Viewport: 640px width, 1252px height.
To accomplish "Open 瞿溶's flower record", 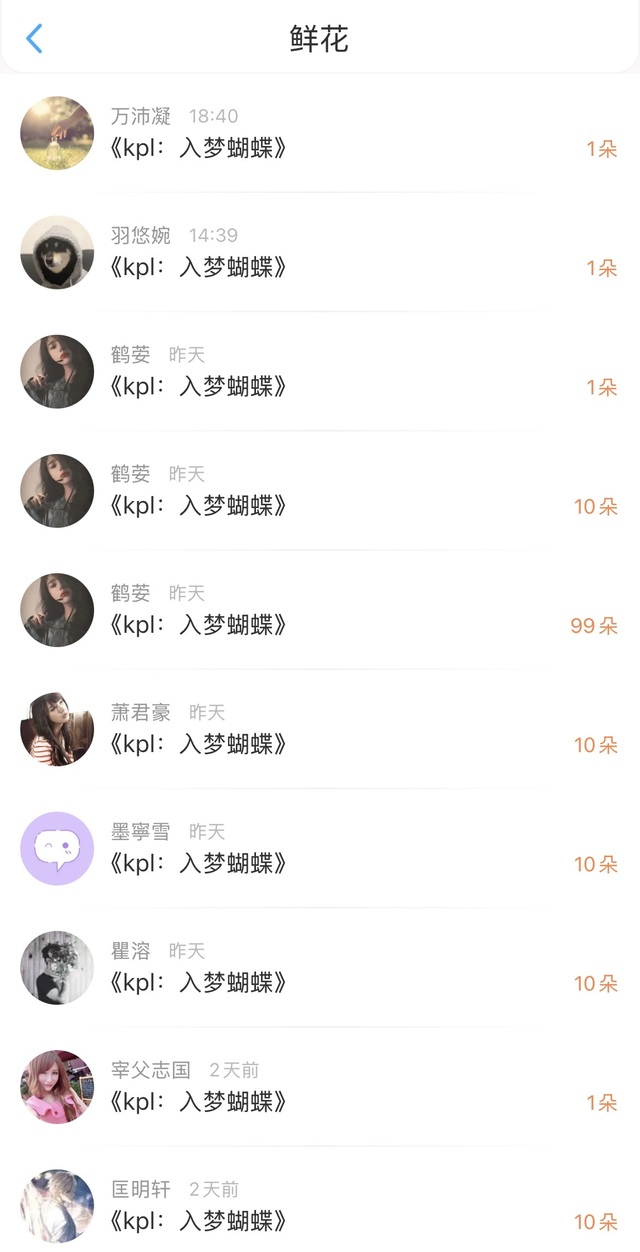I will (x=320, y=967).
